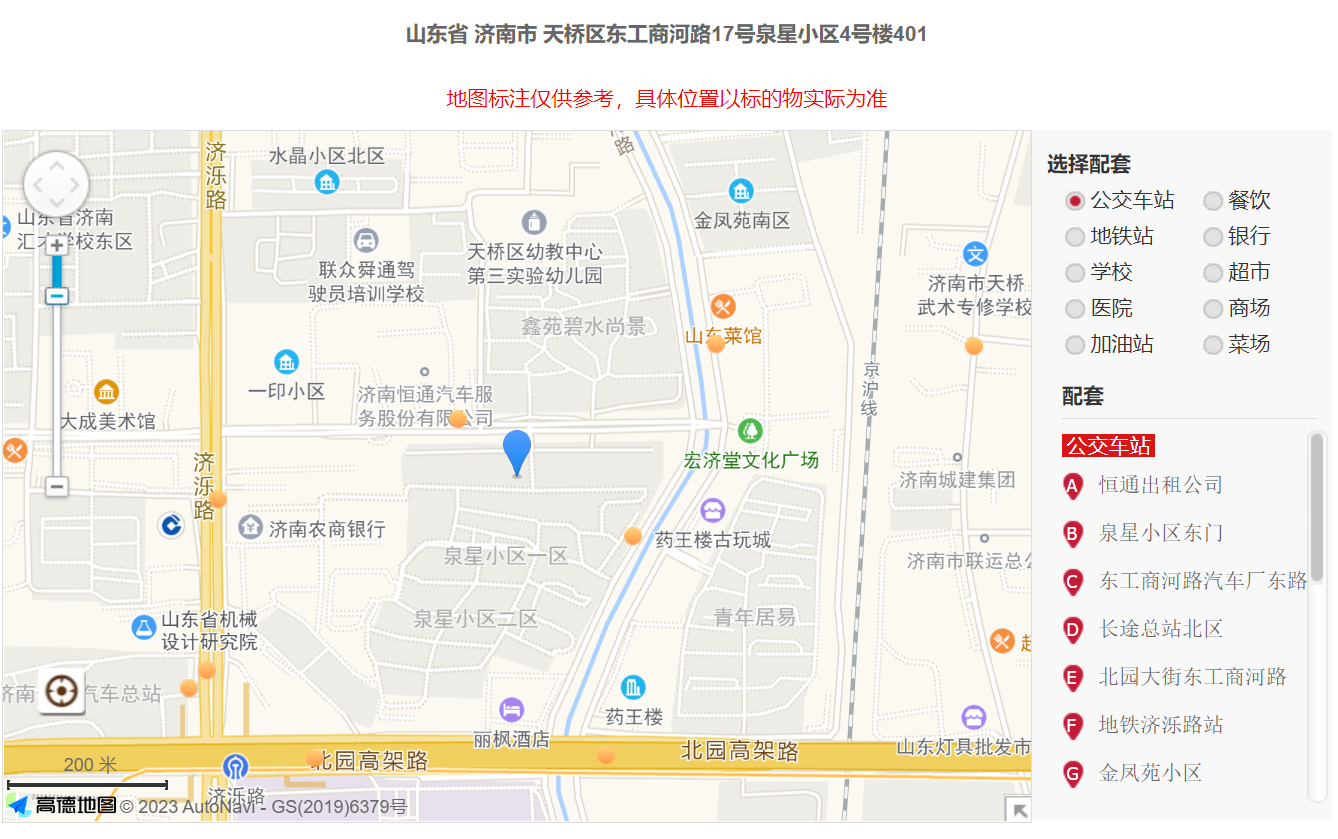Screen dimensions: 1338x839
Task: Choose 医院 from the facility options
Action: 1075,309
